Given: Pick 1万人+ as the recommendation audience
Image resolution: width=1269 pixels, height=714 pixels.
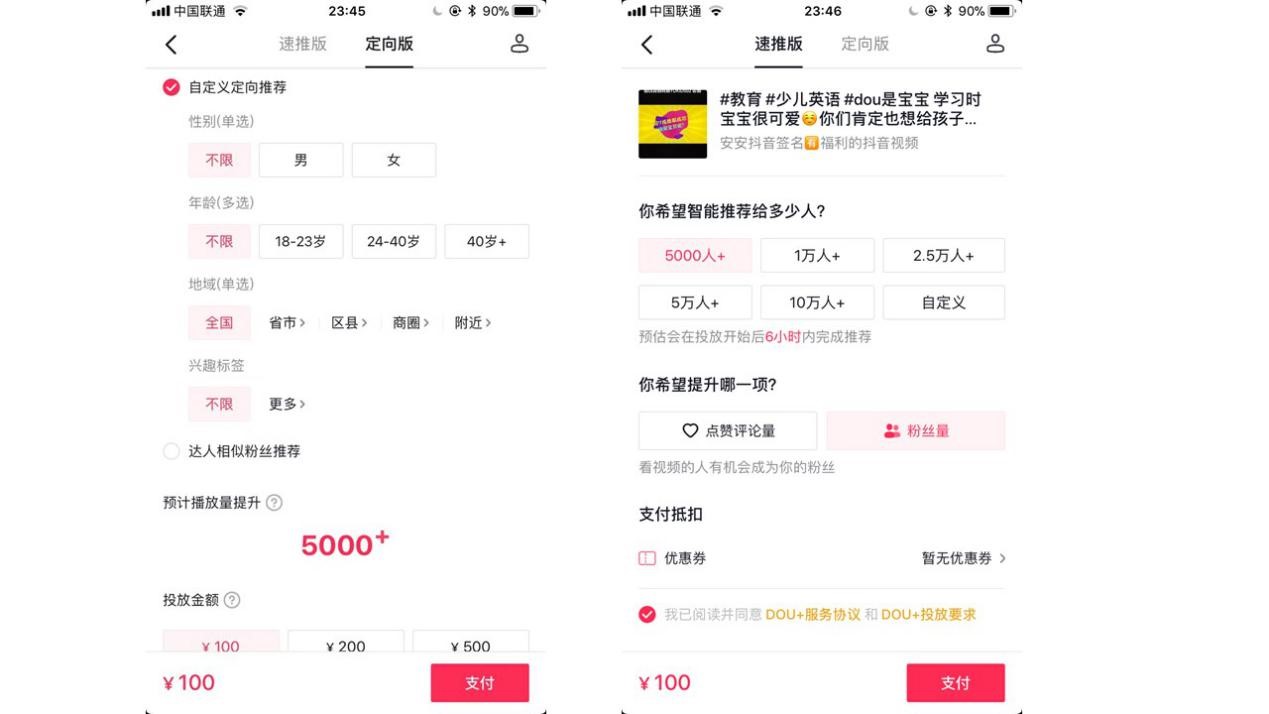Looking at the screenshot, I should coord(817,255).
